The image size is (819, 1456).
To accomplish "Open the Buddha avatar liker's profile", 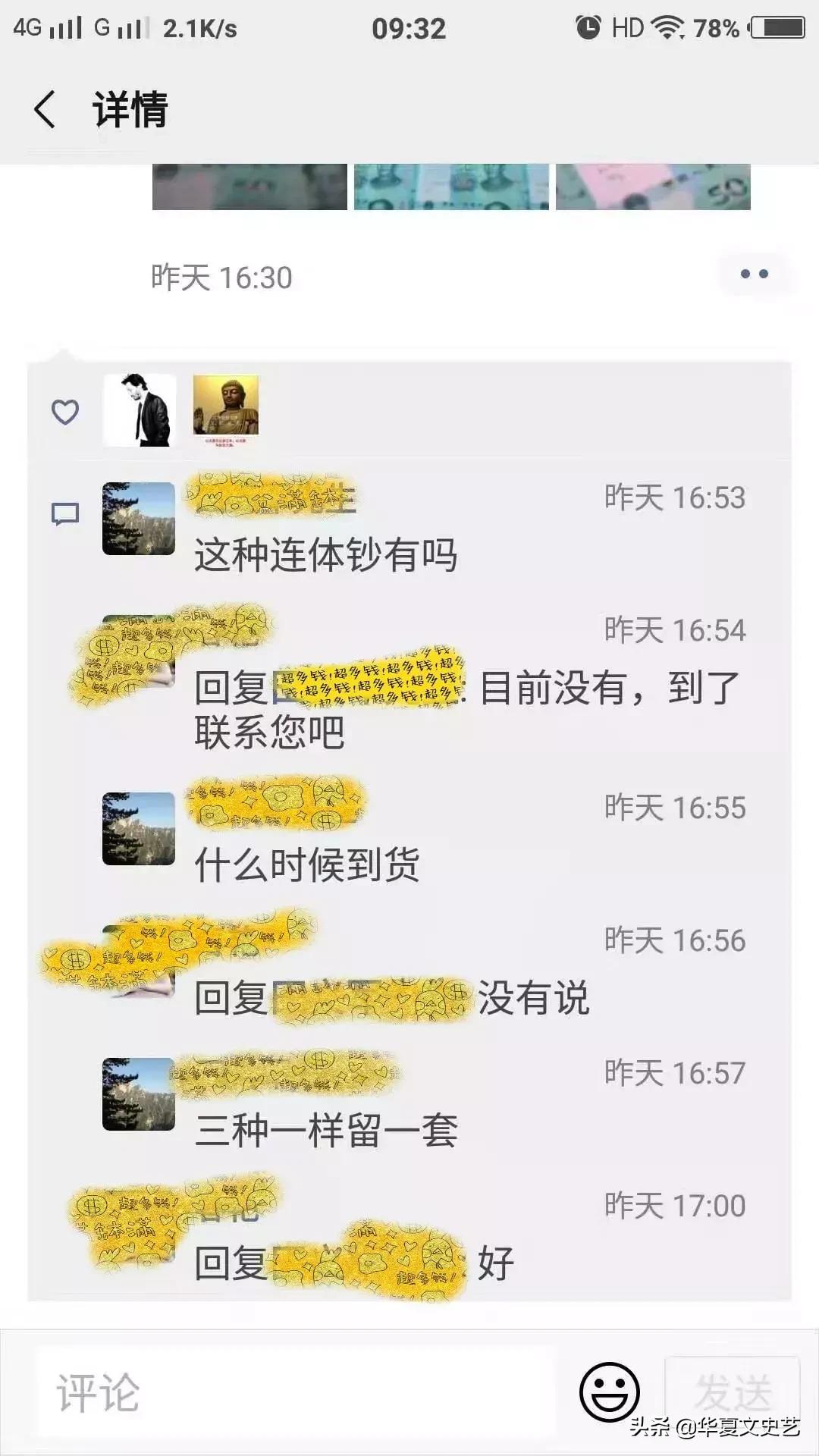I will [226, 409].
